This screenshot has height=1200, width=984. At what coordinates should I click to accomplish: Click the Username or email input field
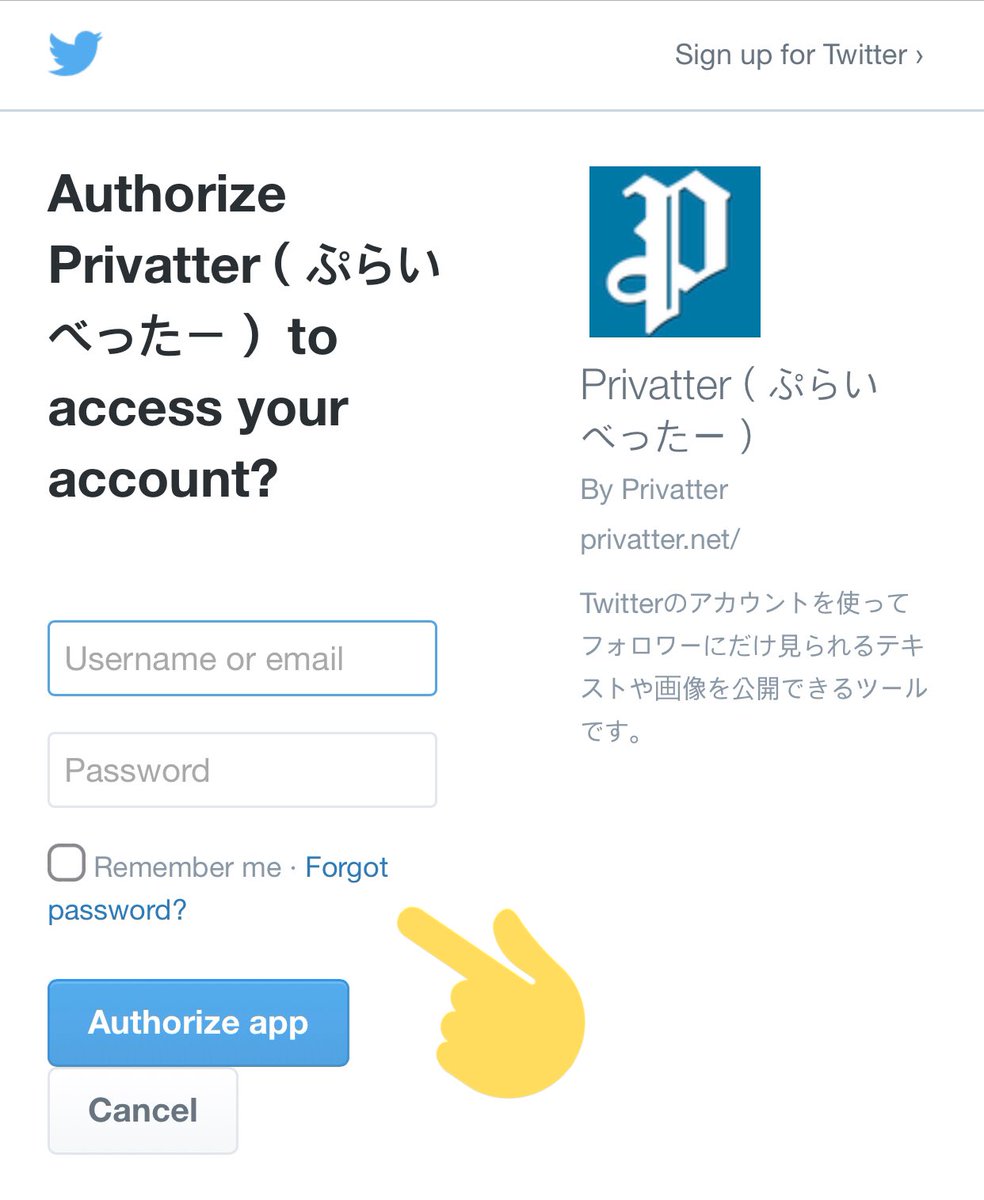pyautogui.click(x=242, y=658)
